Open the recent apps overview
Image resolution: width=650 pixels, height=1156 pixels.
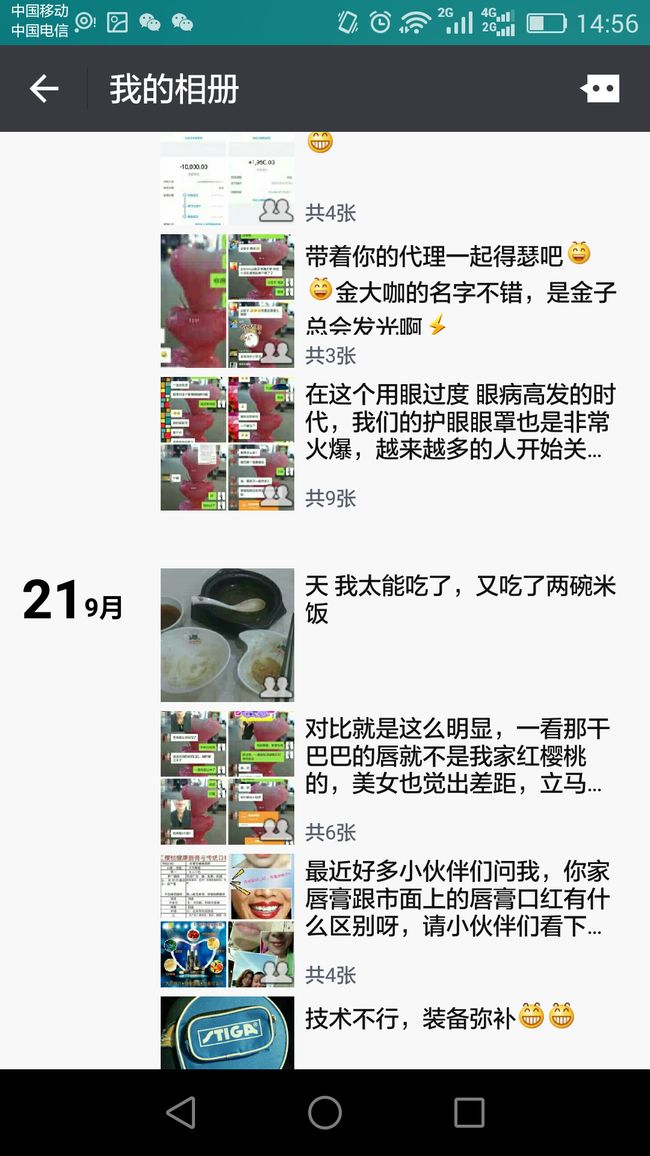click(469, 1113)
